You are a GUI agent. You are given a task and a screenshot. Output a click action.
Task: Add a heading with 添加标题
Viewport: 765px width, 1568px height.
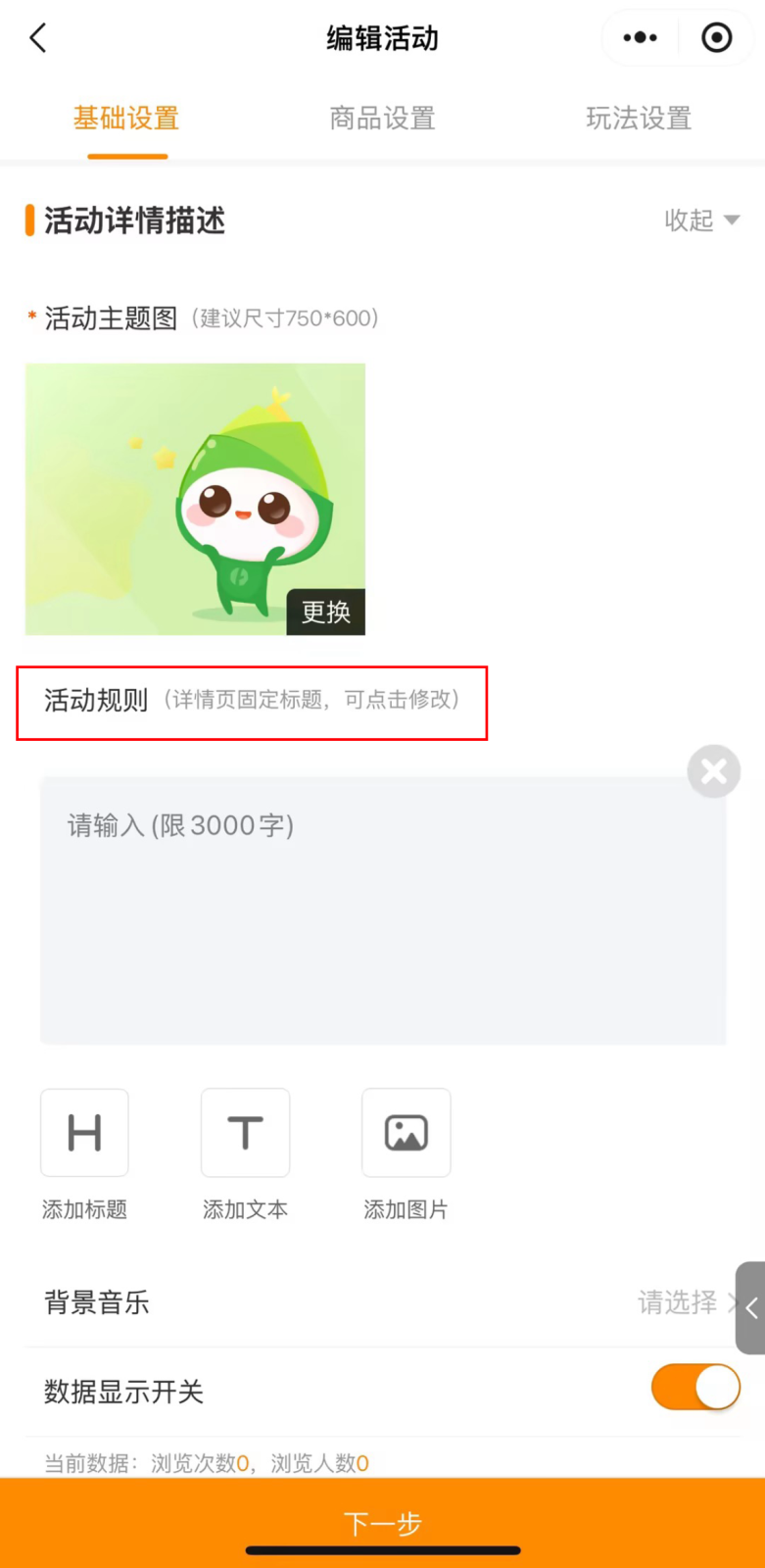click(84, 1134)
